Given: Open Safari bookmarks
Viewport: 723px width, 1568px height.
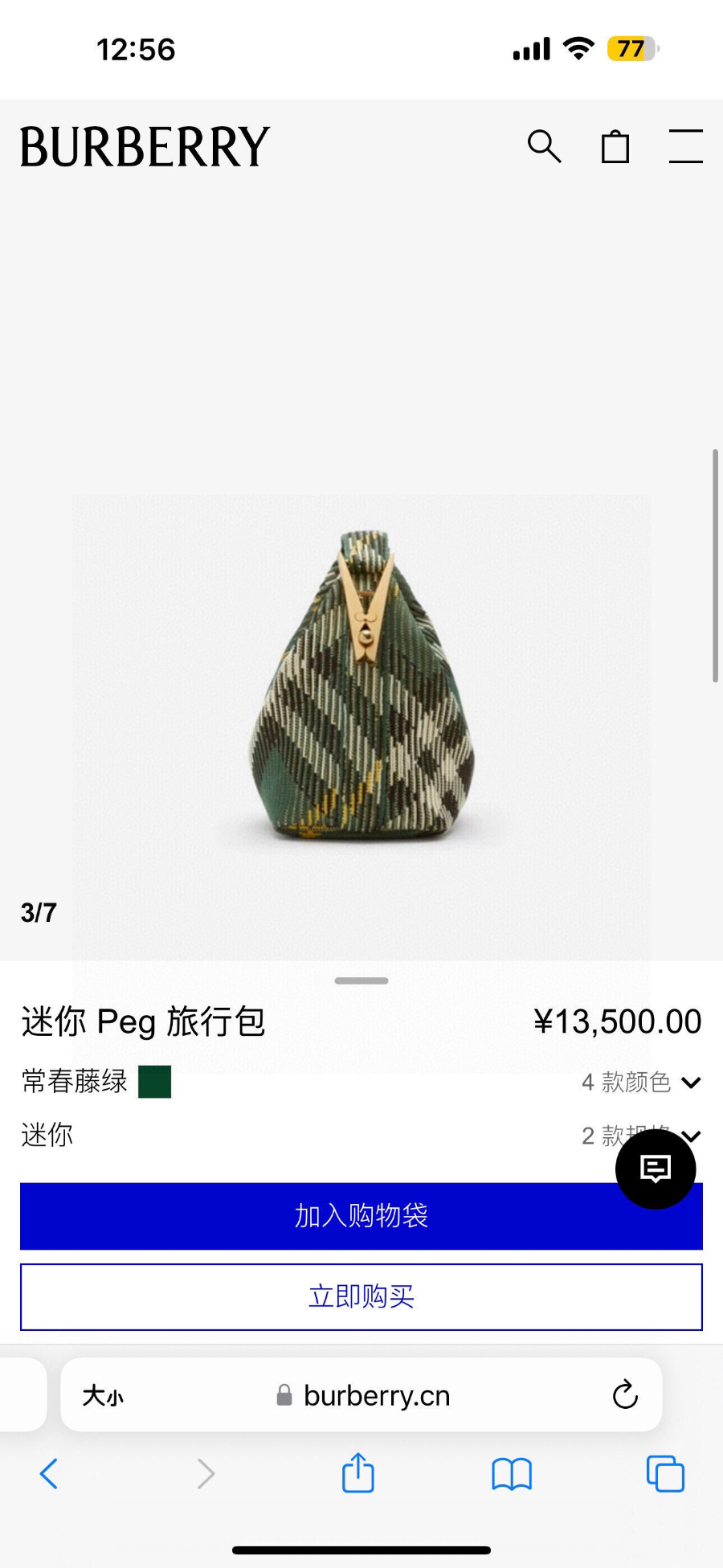Looking at the screenshot, I should click(x=512, y=1473).
